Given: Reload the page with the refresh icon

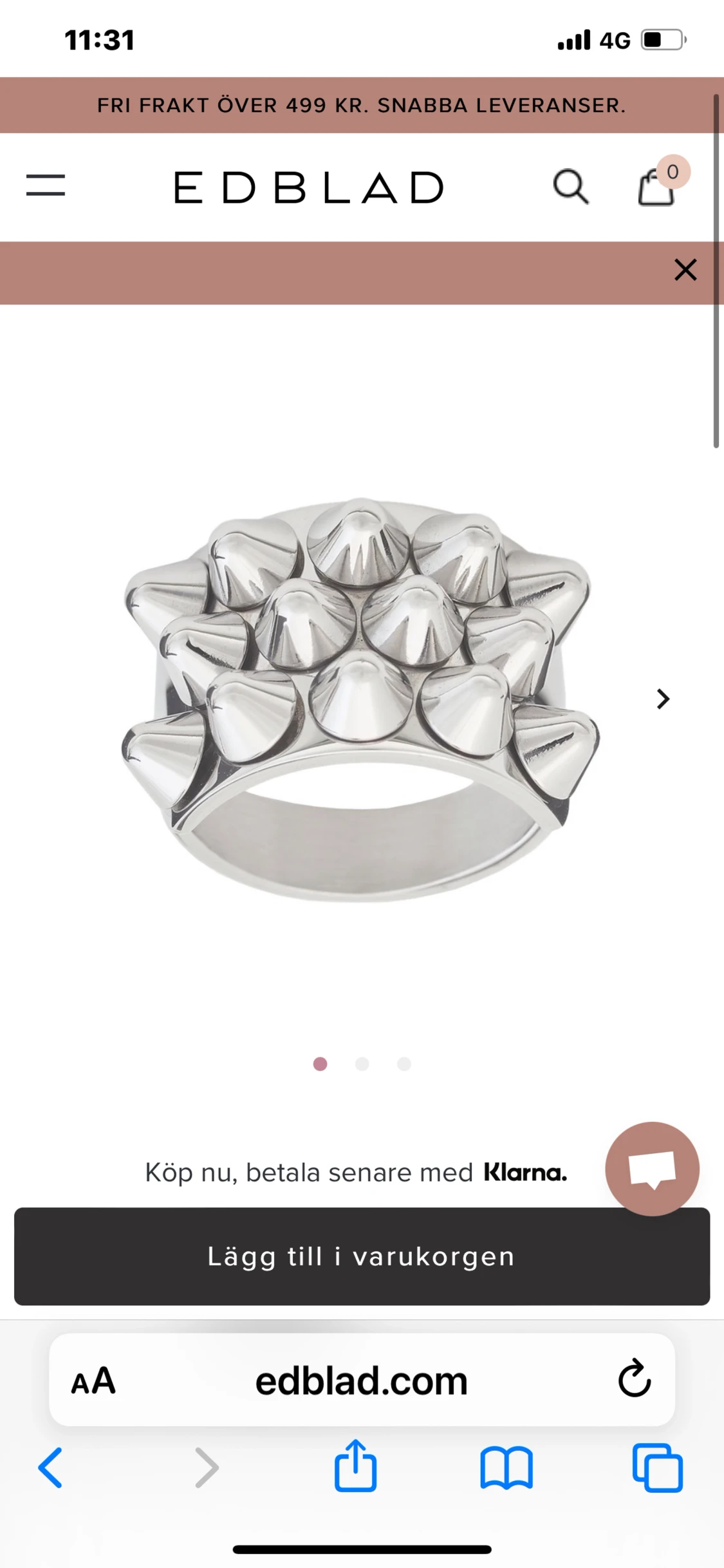Looking at the screenshot, I should 634,1380.
